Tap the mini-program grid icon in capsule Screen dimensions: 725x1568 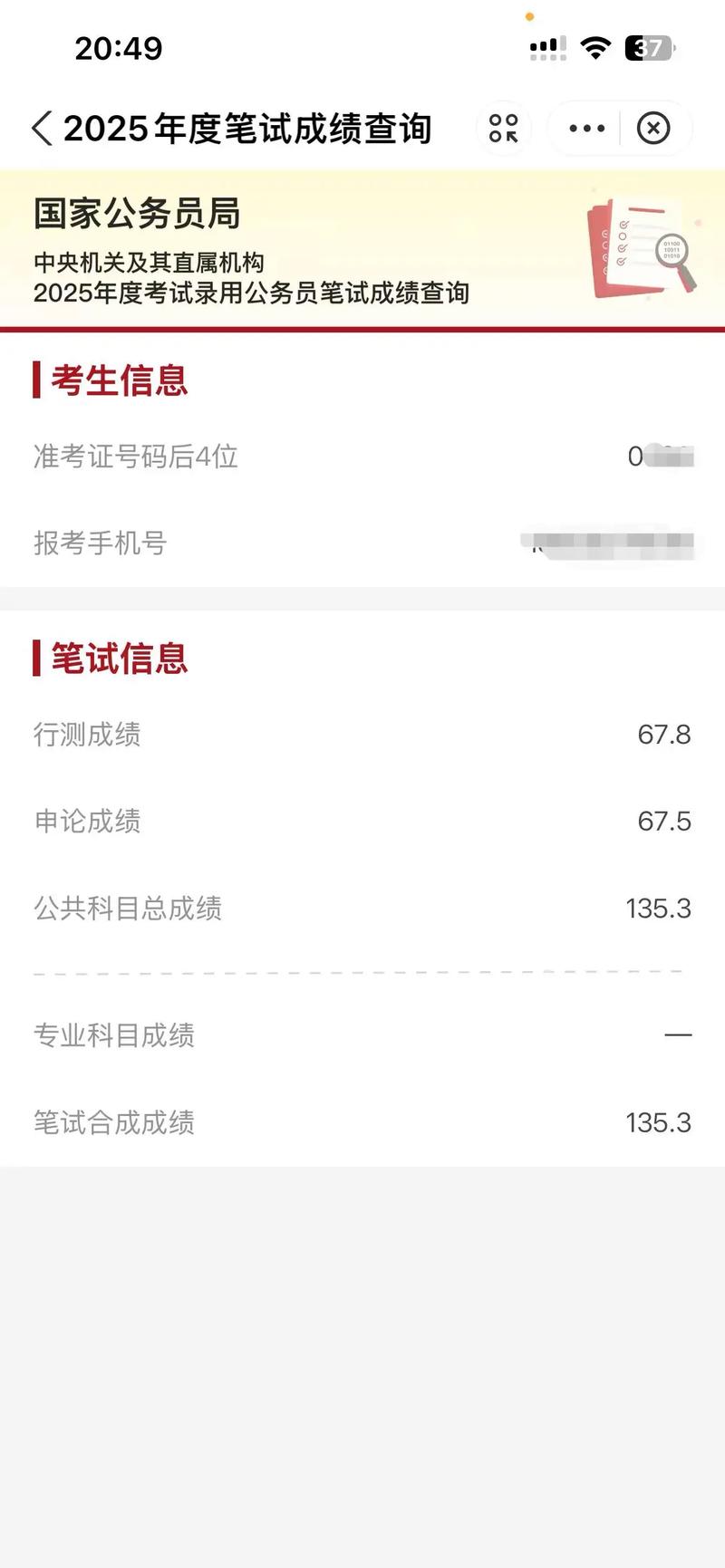(x=503, y=129)
